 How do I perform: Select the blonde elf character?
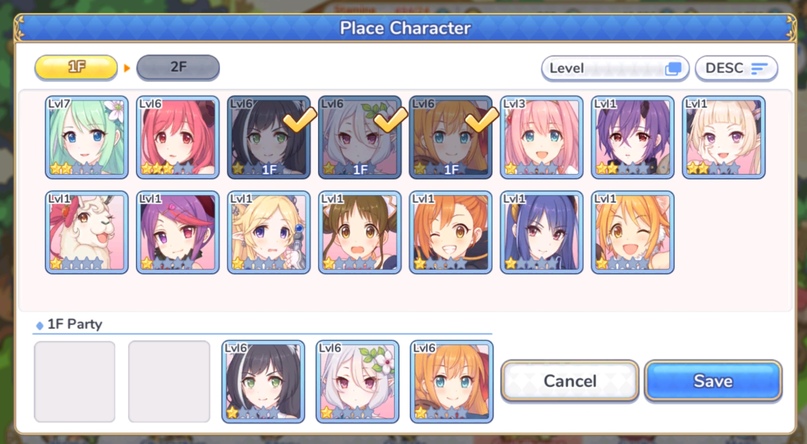coord(269,232)
